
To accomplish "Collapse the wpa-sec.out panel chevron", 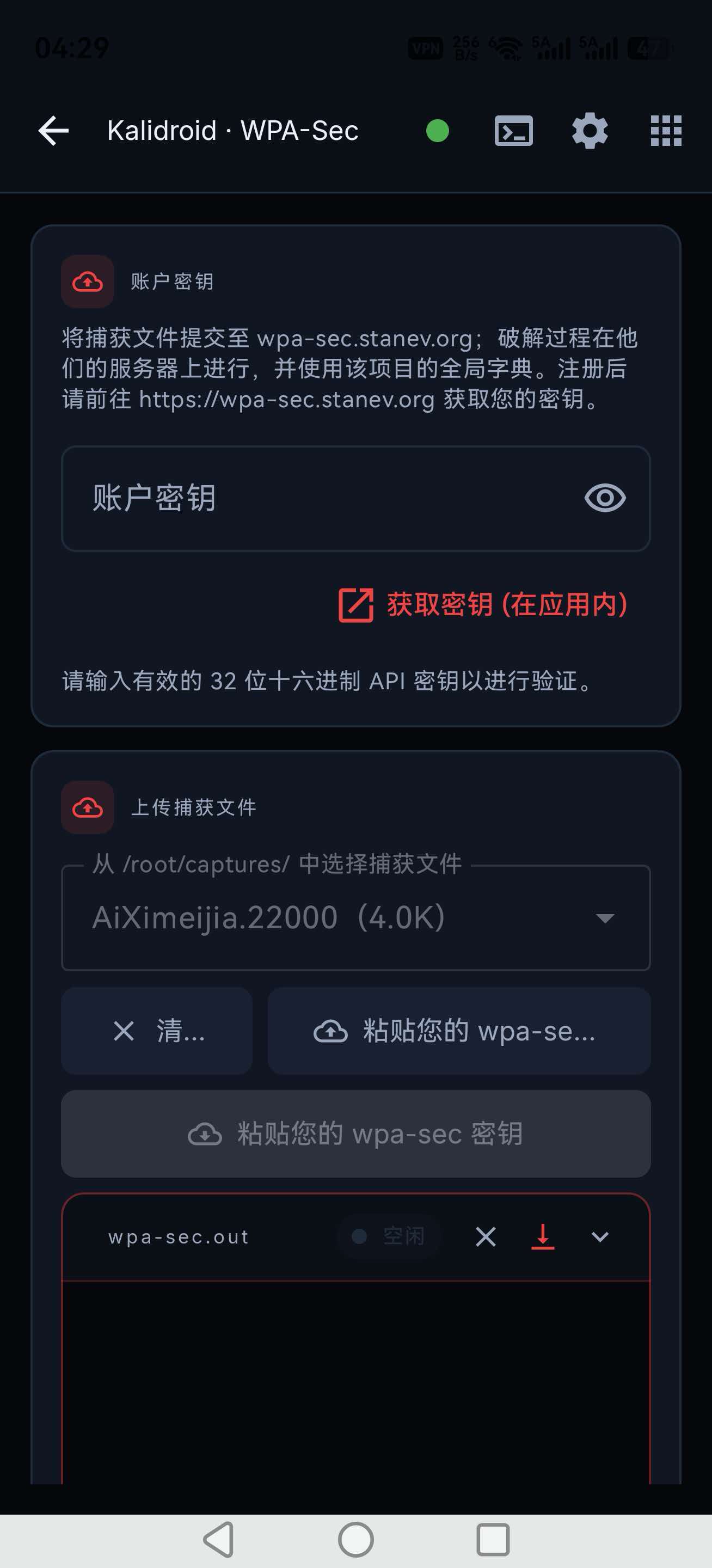I will click(x=600, y=1237).
